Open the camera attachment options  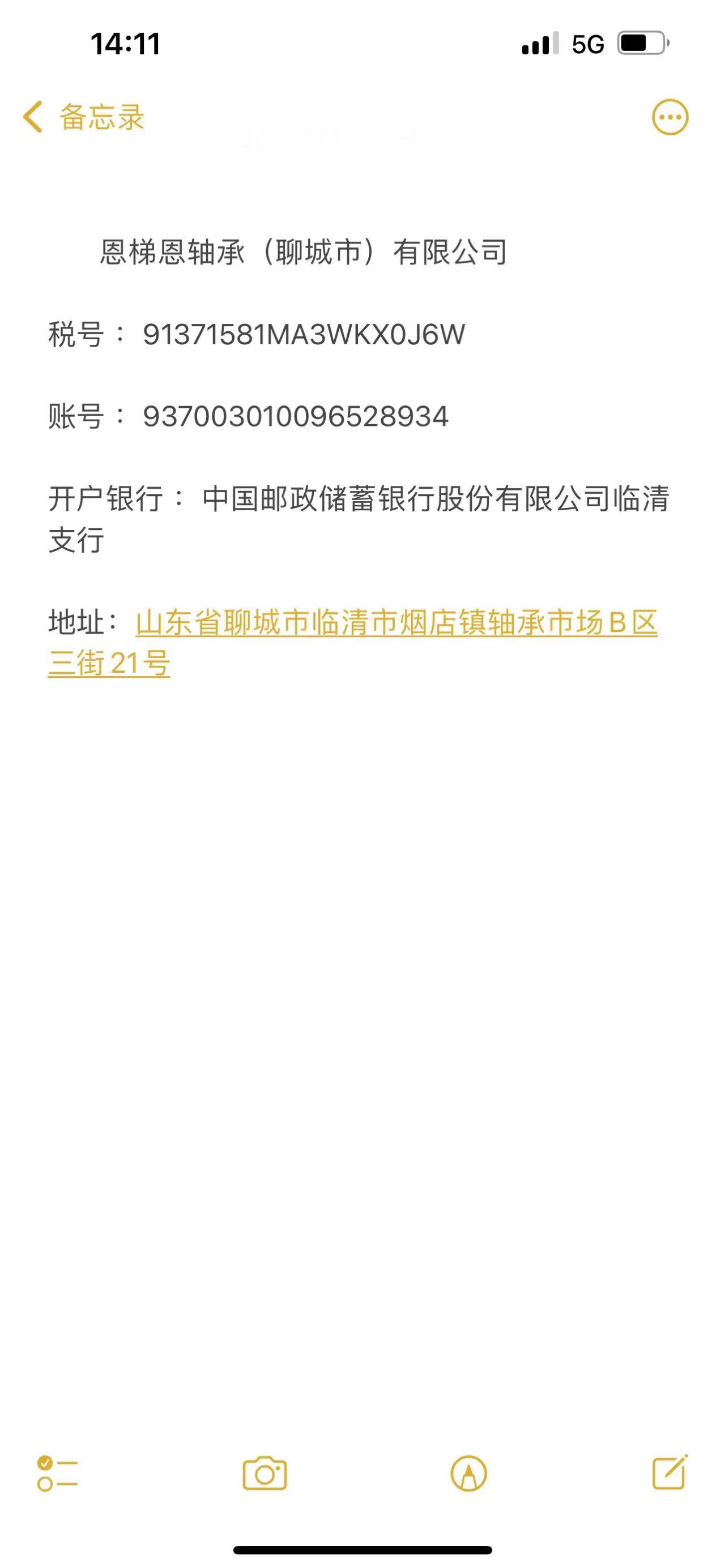click(x=264, y=1473)
